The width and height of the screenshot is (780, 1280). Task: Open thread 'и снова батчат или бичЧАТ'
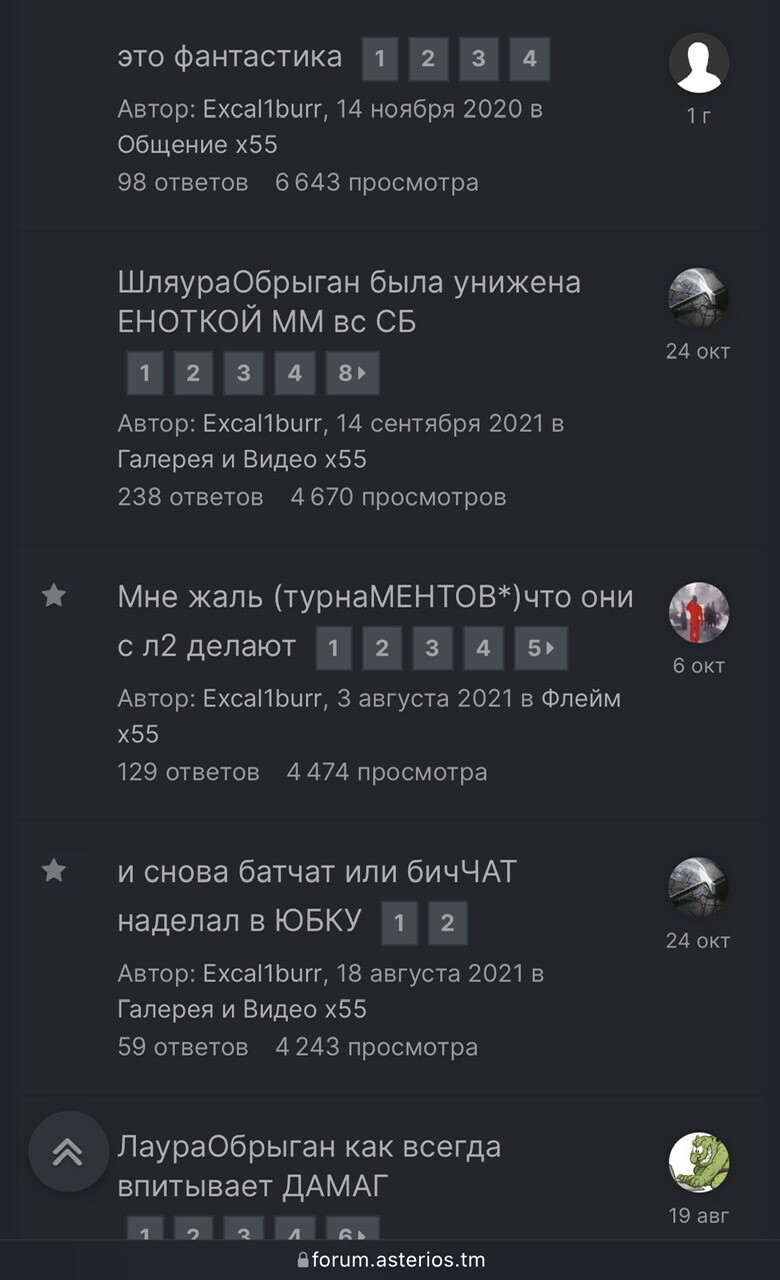317,872
